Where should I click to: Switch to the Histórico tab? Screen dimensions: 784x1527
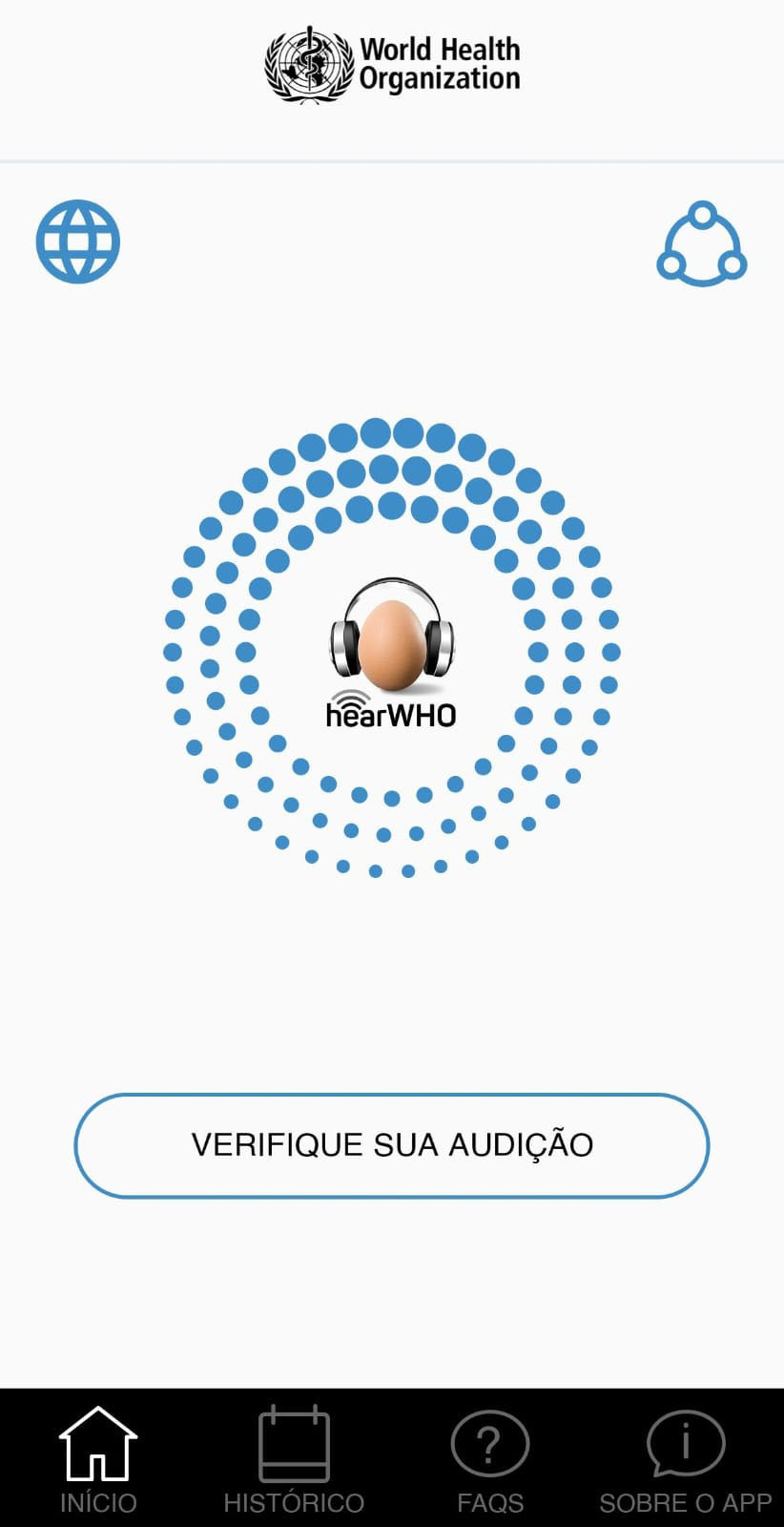click(x=294, y=1460)
